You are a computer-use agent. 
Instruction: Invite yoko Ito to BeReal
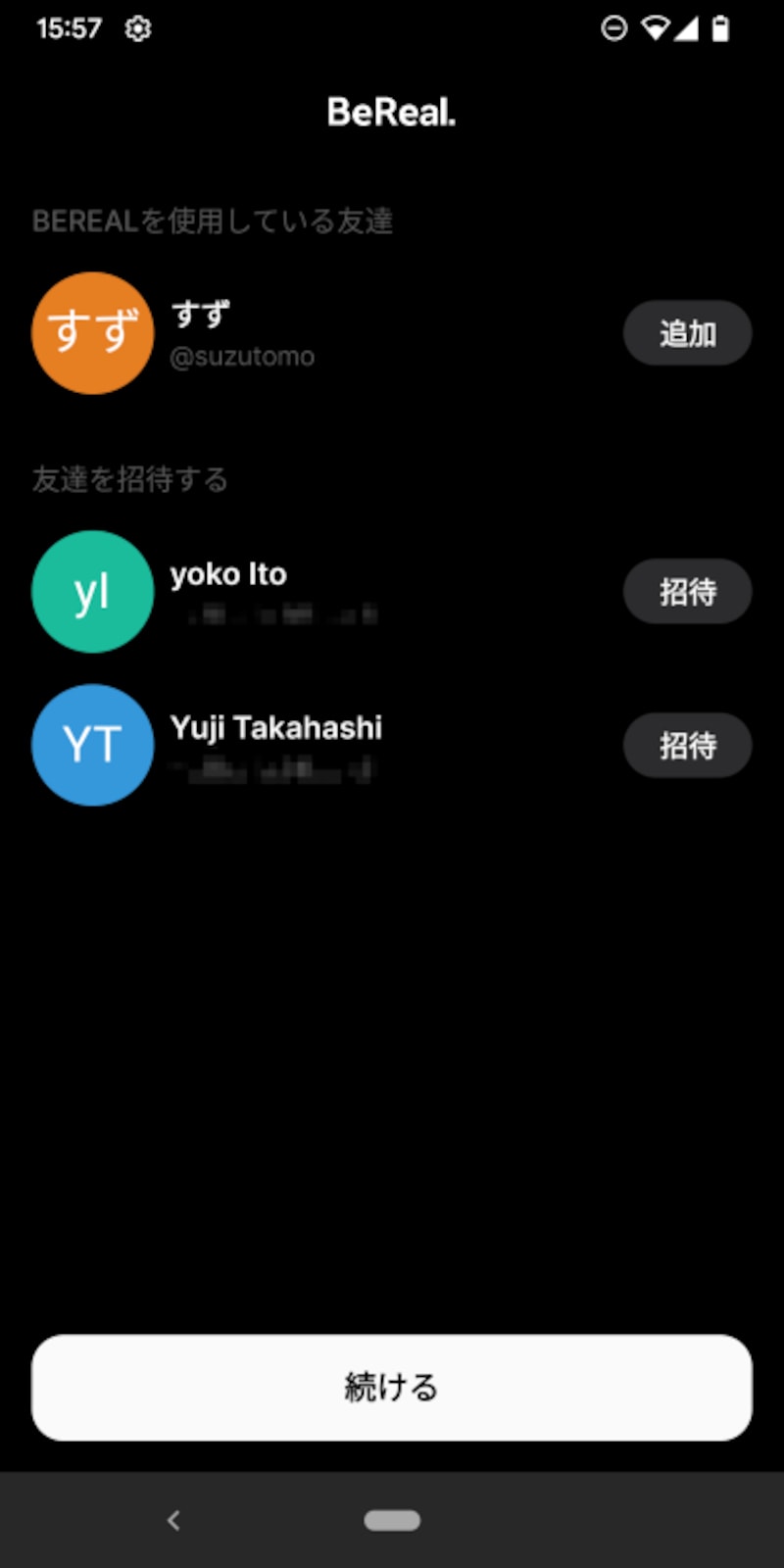pos(687,592)
